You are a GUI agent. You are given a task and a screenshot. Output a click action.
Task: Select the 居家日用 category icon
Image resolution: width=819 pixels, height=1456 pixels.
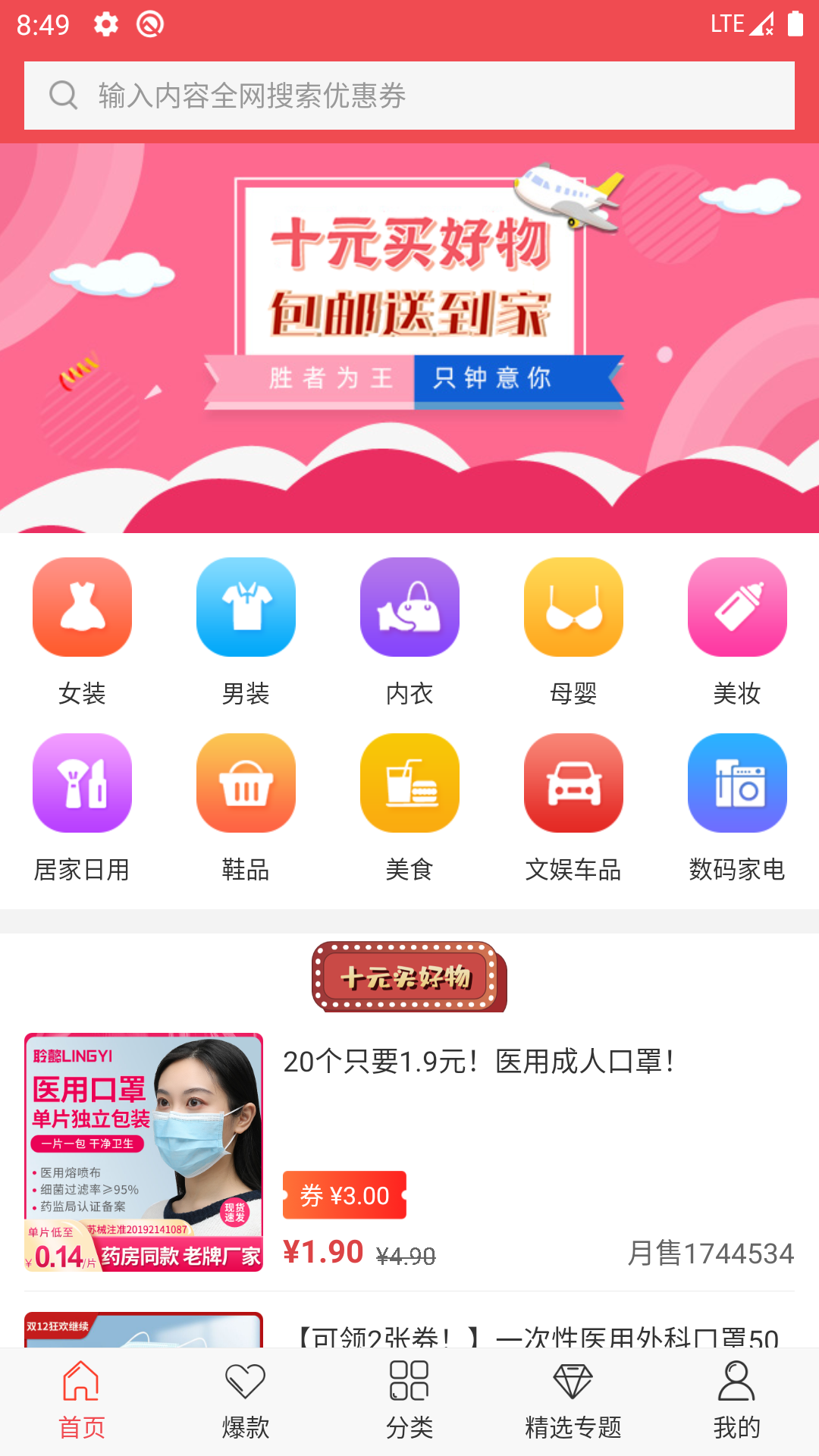[82, 783]
